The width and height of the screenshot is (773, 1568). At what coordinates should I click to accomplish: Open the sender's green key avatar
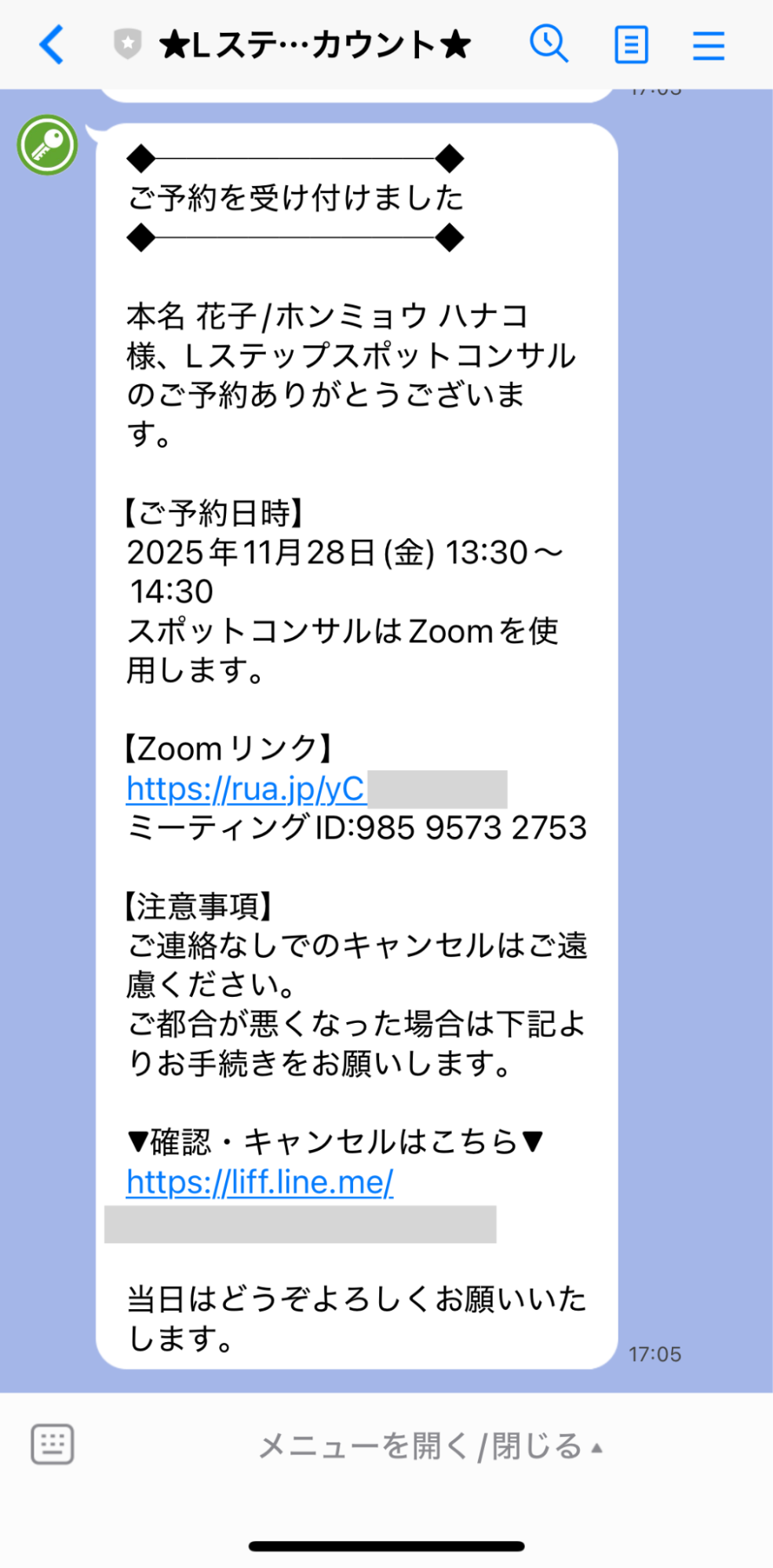(47, 145)
